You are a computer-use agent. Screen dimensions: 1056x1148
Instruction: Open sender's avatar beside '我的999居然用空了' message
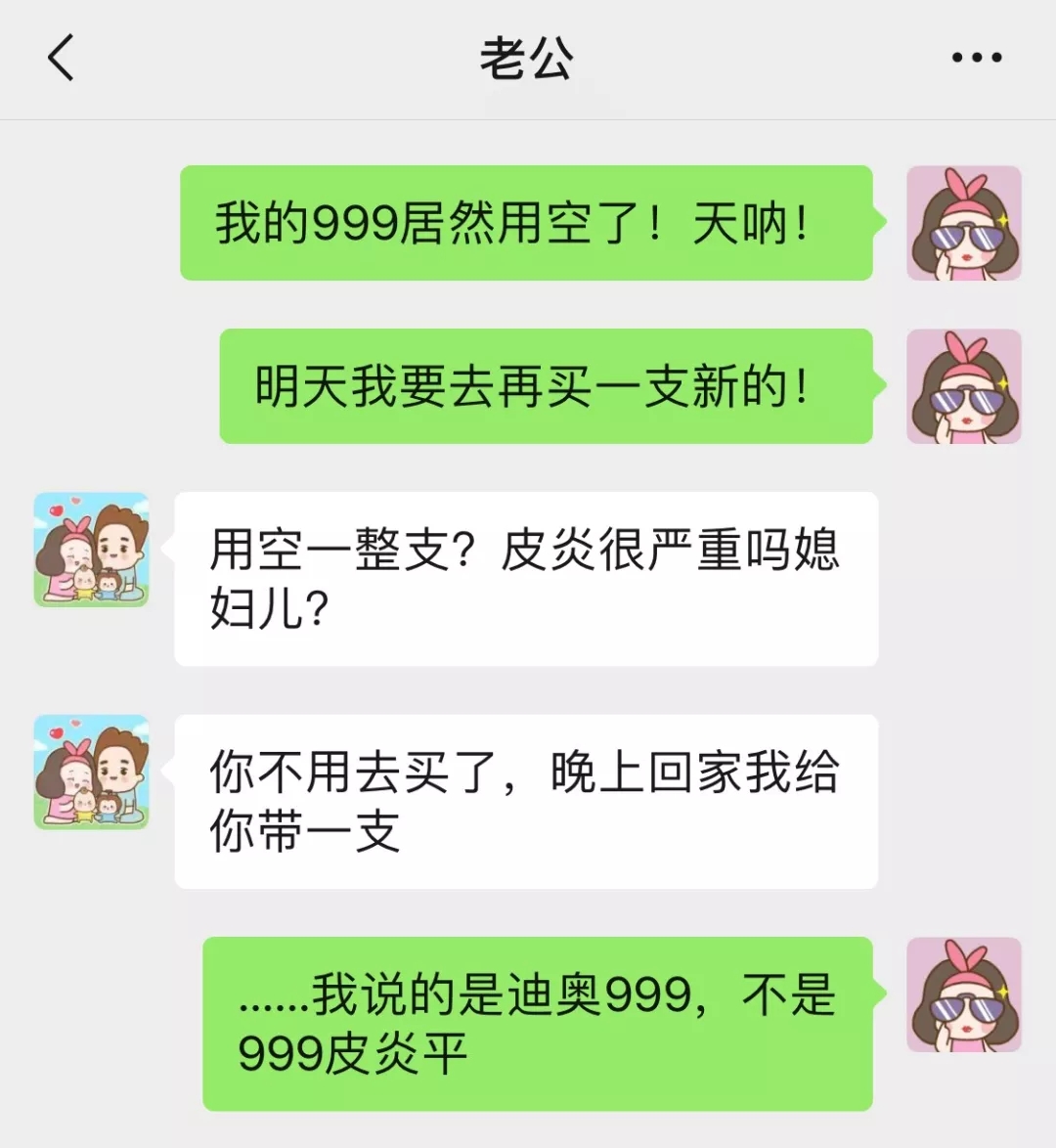point(963,224)
